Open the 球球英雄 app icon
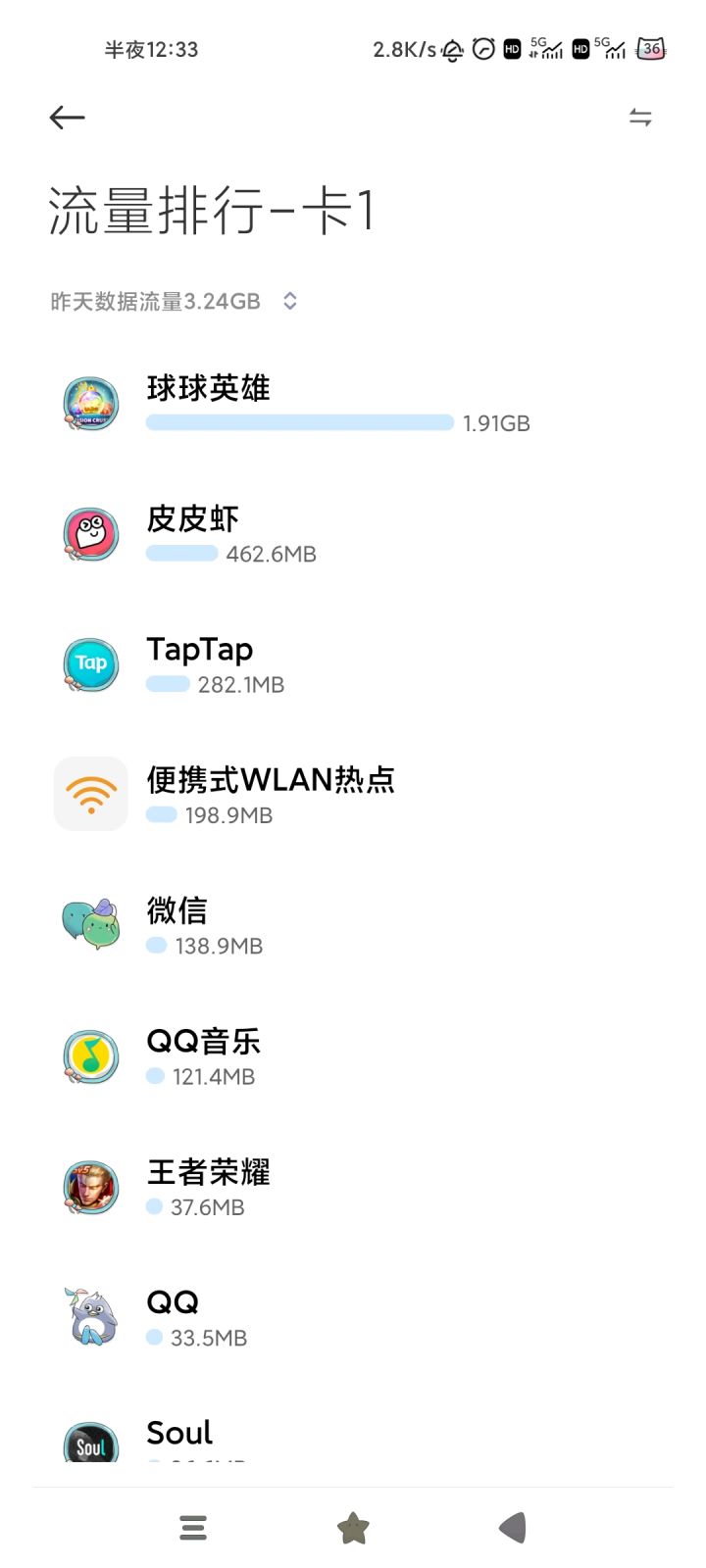 [90, 402]
